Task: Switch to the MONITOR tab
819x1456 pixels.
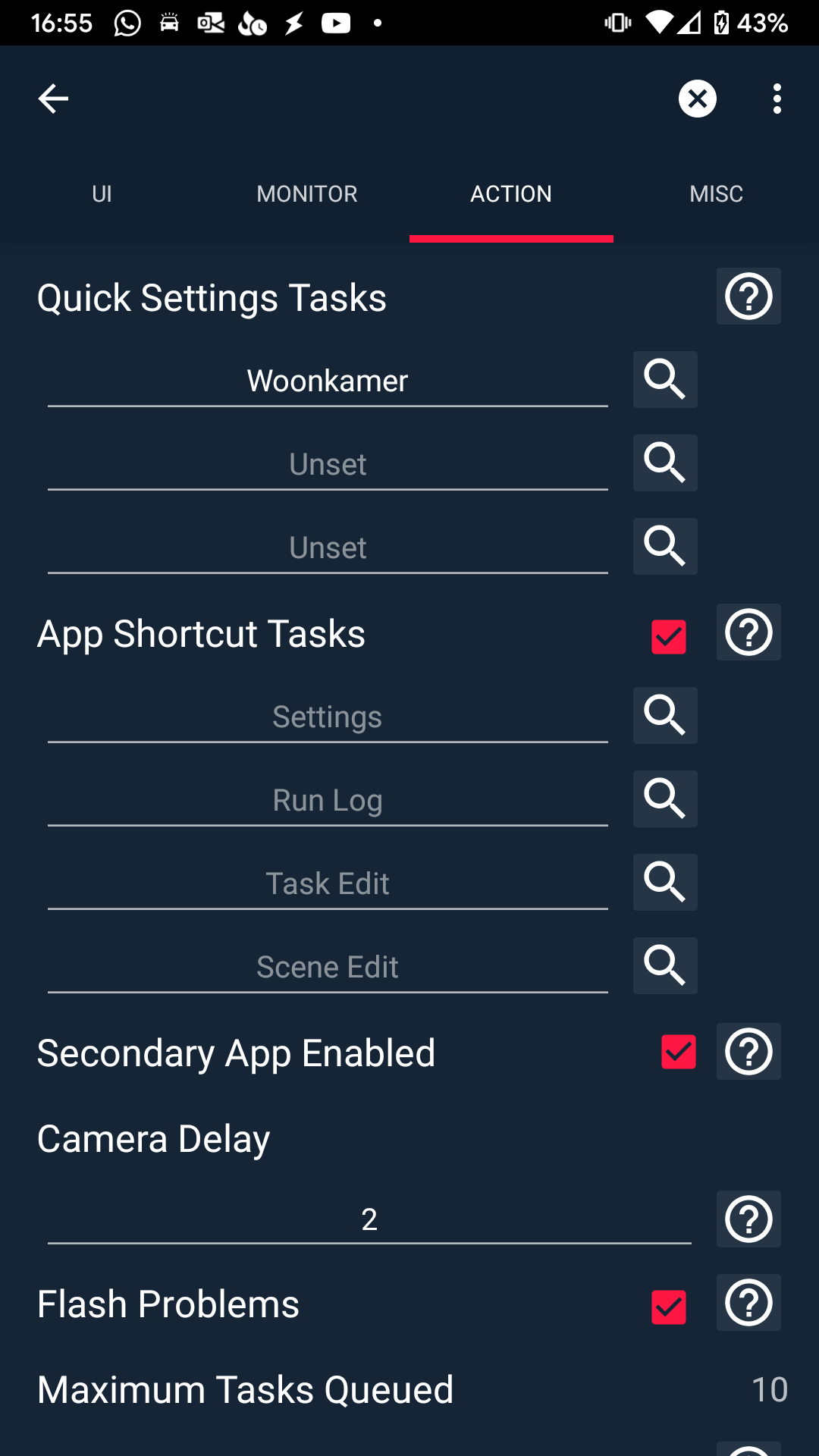Action: click(306, 193)
